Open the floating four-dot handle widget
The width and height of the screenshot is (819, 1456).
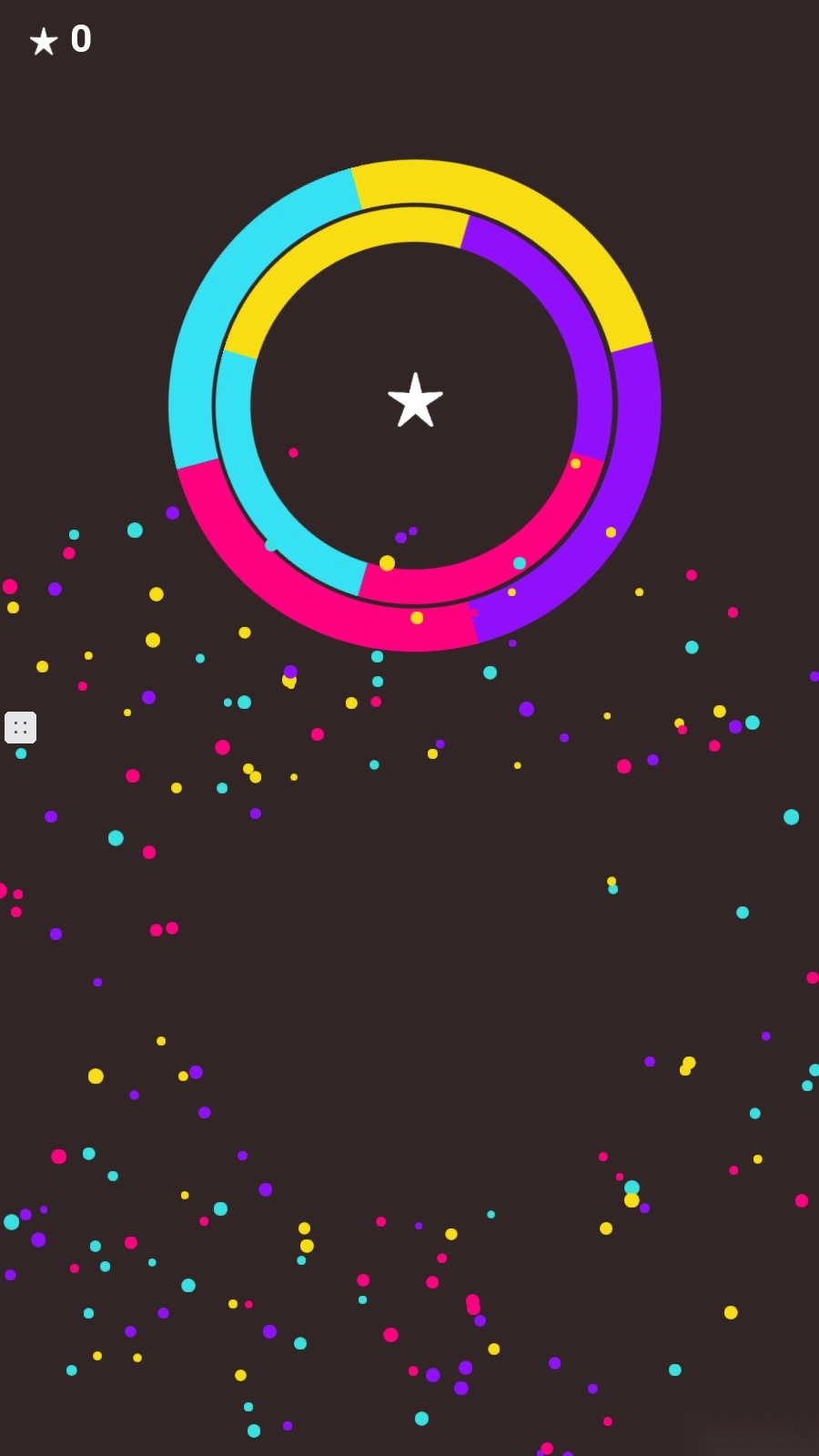pyautogui.click(x=20, y=727)
